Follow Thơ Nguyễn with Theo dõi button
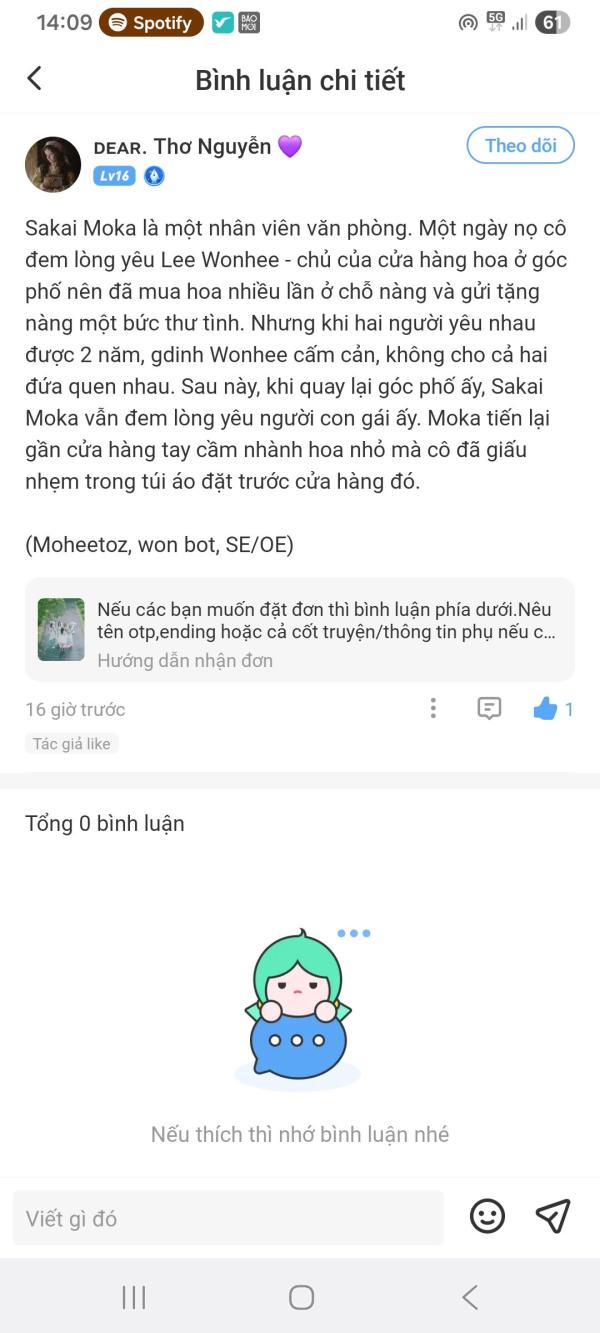This screenshot has width=600, height=1333. (x=520, y=145)
